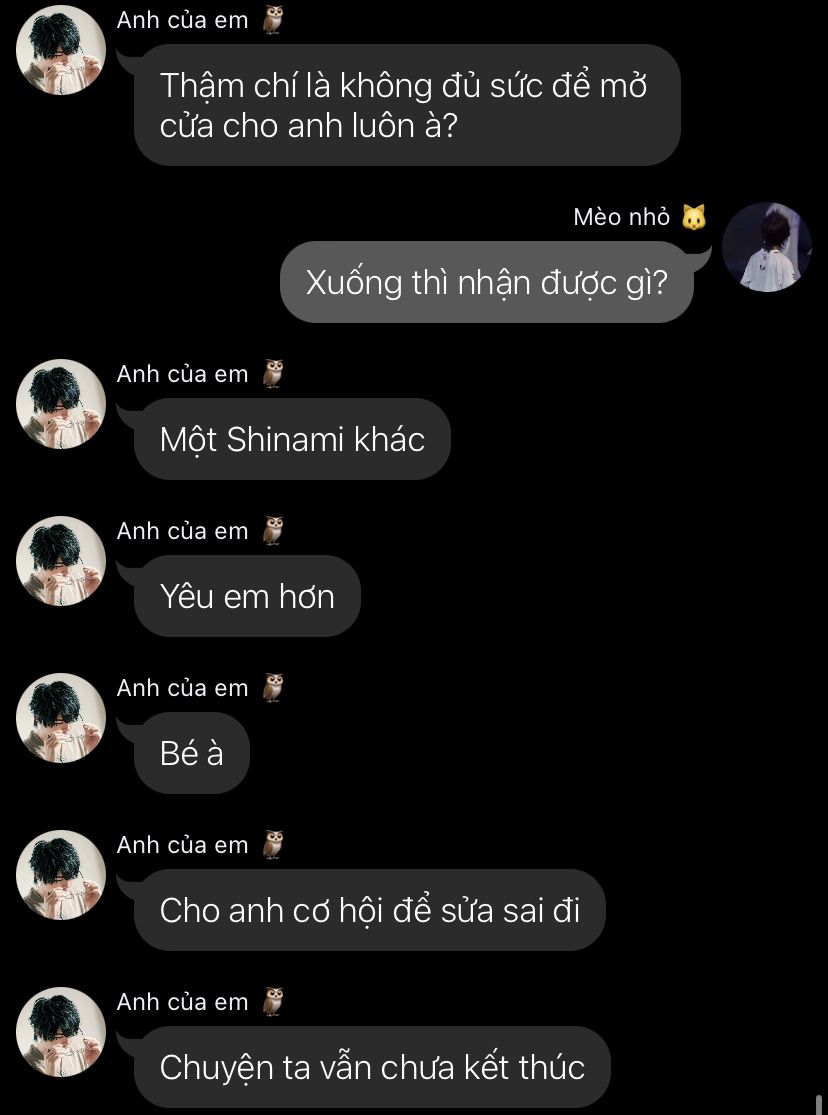Viewport: 828px width, 1115px height.
Task: Tap the avatar beside "Một Shinami khác"
Action: click(61, 404)
